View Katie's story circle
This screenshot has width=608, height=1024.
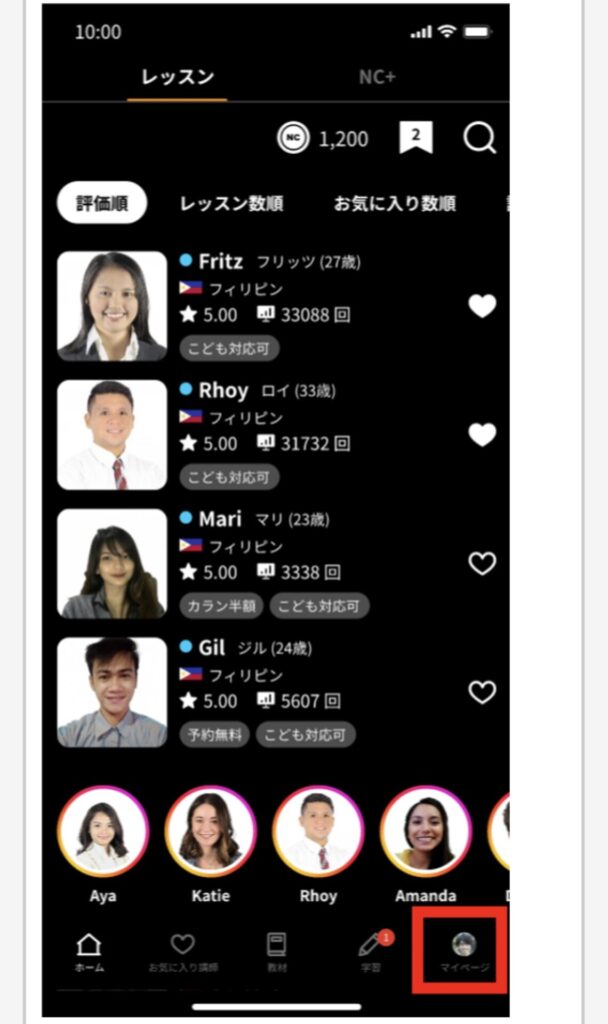tap(210, 831)
